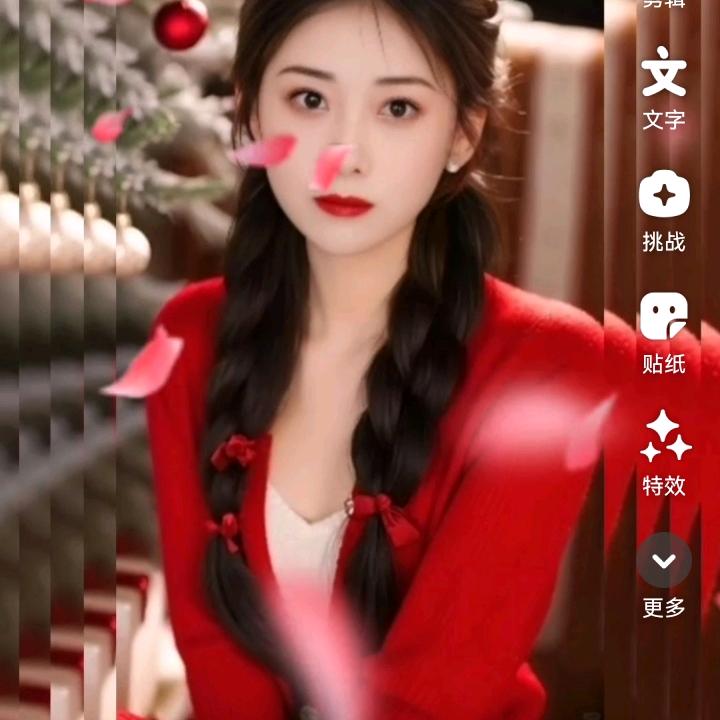
Task: Open the 特效 effects panel
Action: 664,453
